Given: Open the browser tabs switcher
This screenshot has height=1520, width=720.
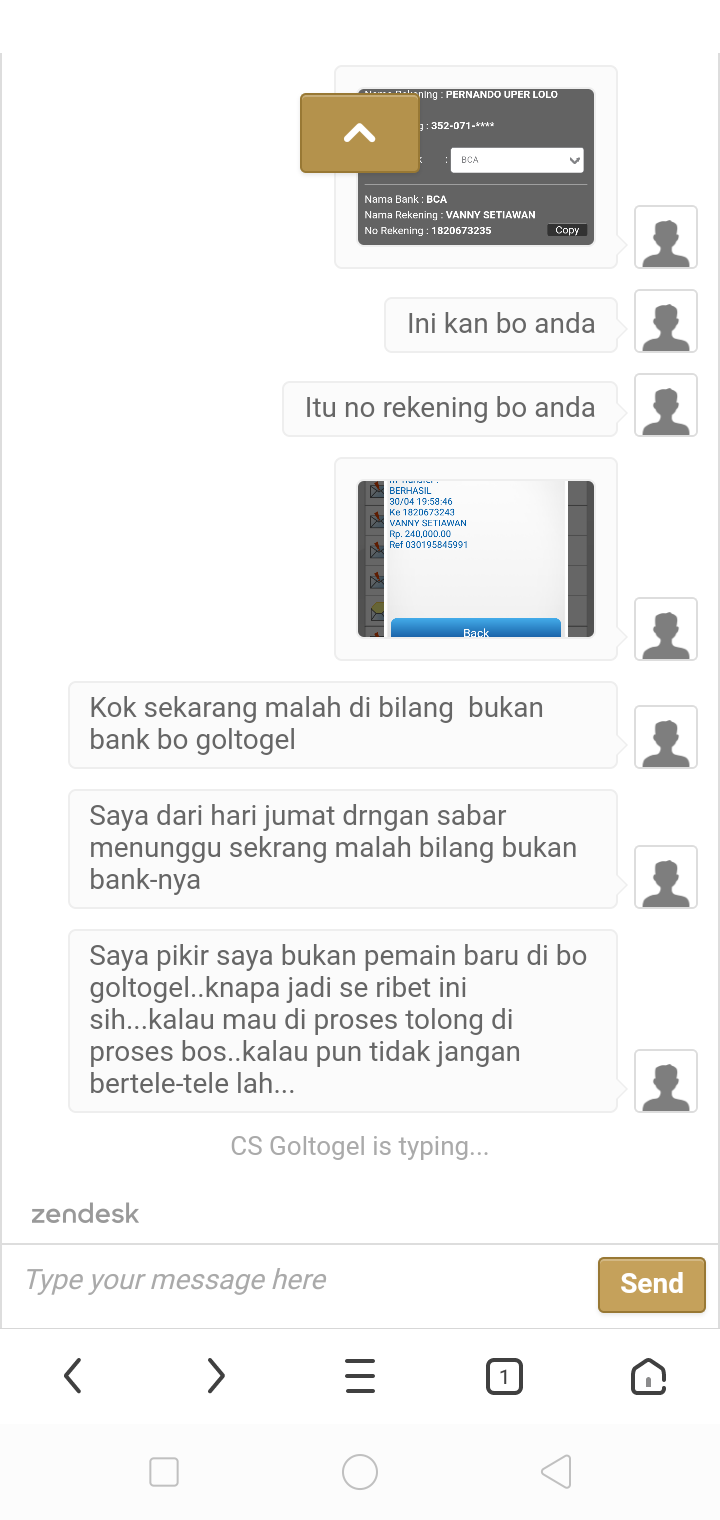Looking at the screenshot, I should [x=504, y=1377].
